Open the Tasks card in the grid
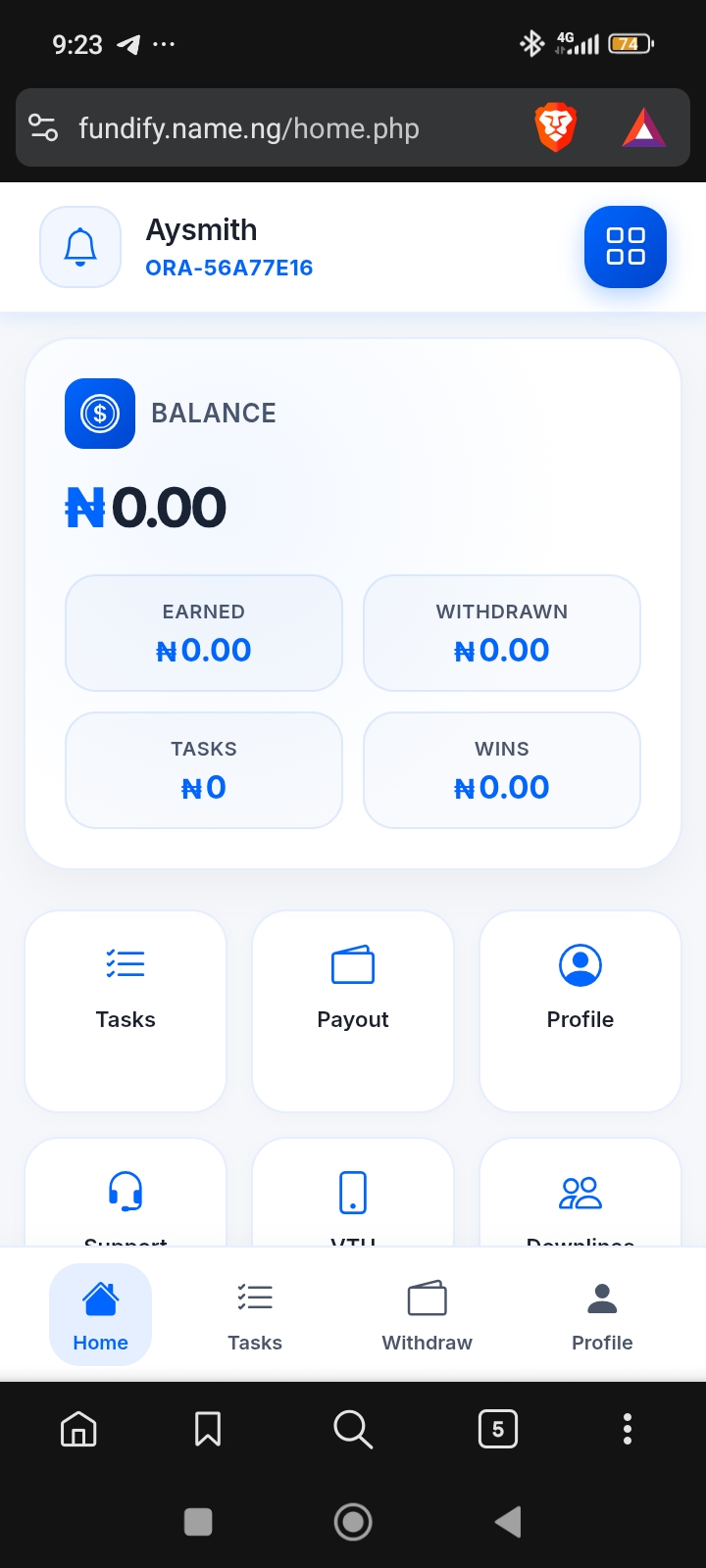 coord(126,1009)
